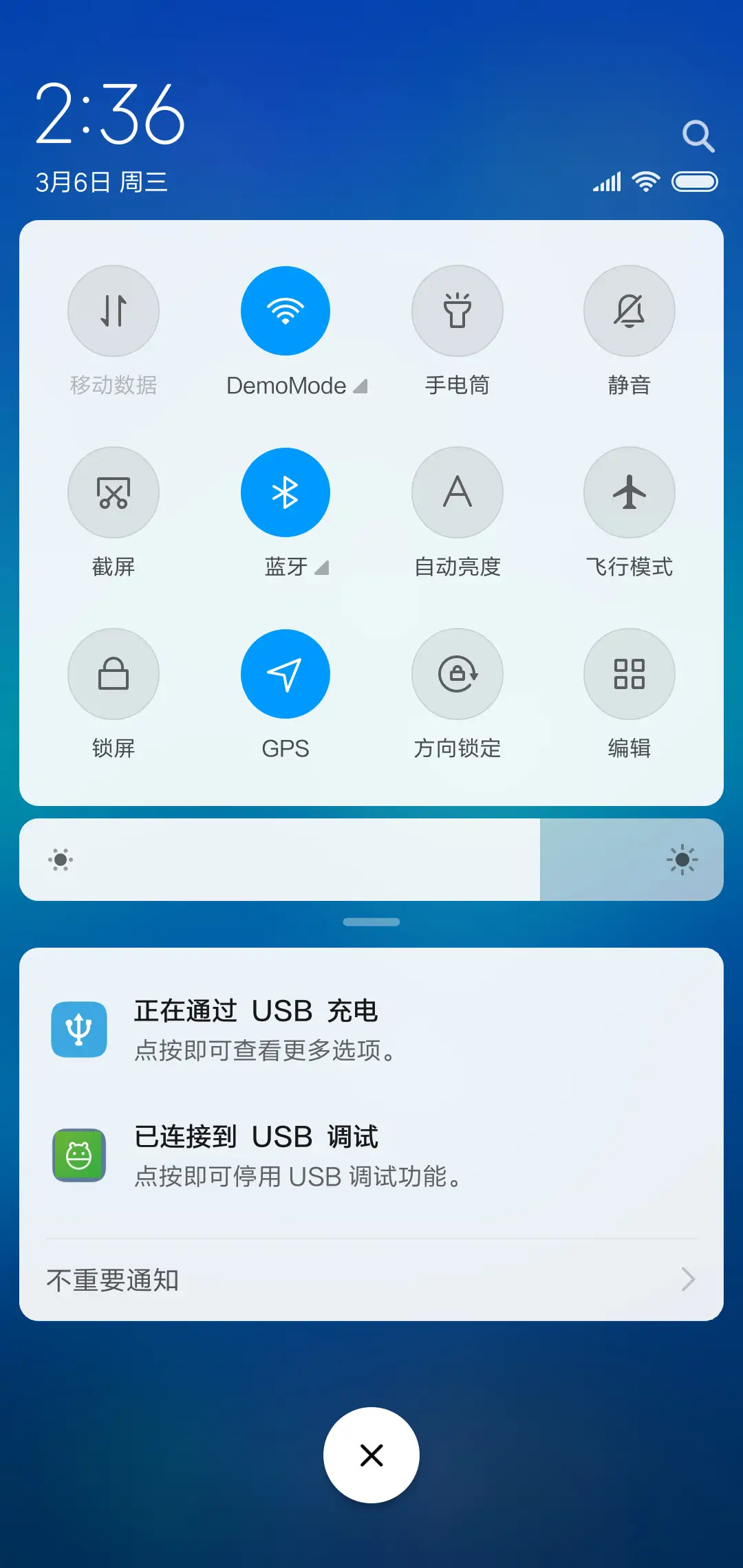Open the Edit tiles panel
Screen dimensions: 743x1568
[629, 674]
